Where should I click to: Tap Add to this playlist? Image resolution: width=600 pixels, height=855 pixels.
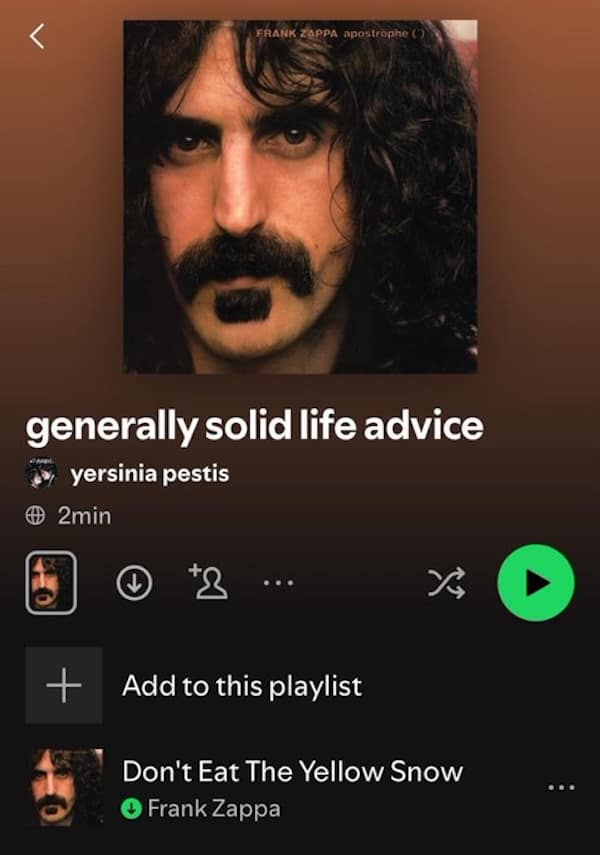240,685
